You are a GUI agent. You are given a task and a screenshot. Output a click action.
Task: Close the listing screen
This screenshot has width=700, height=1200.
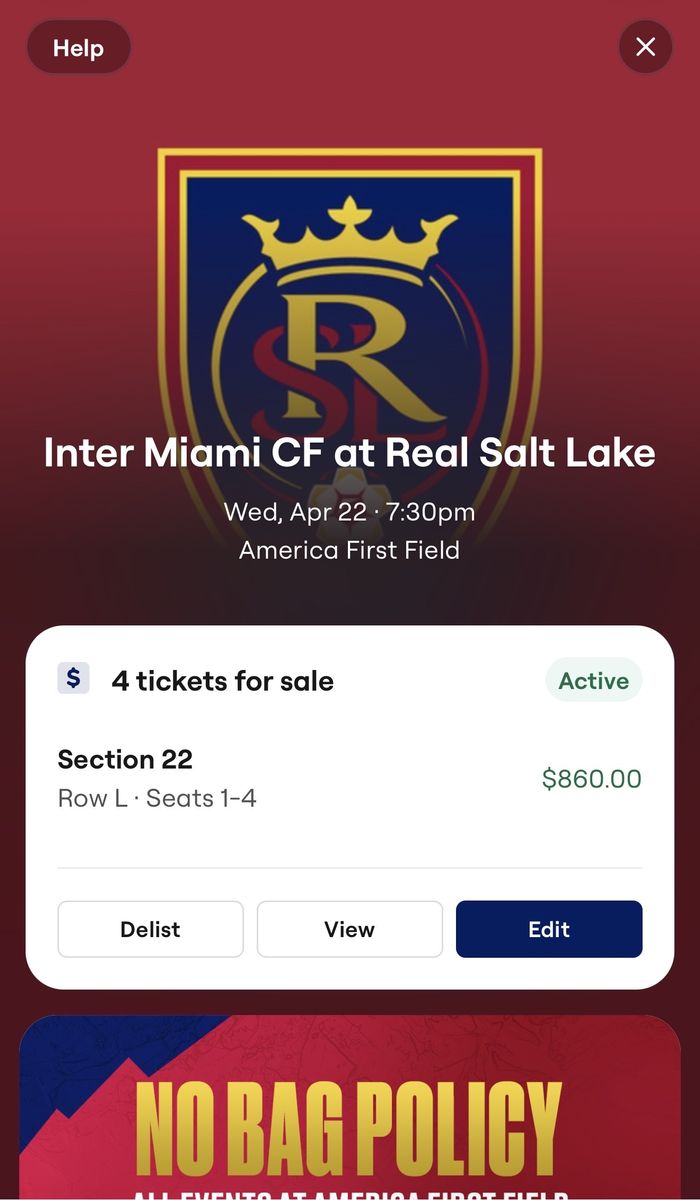[645, 47]
